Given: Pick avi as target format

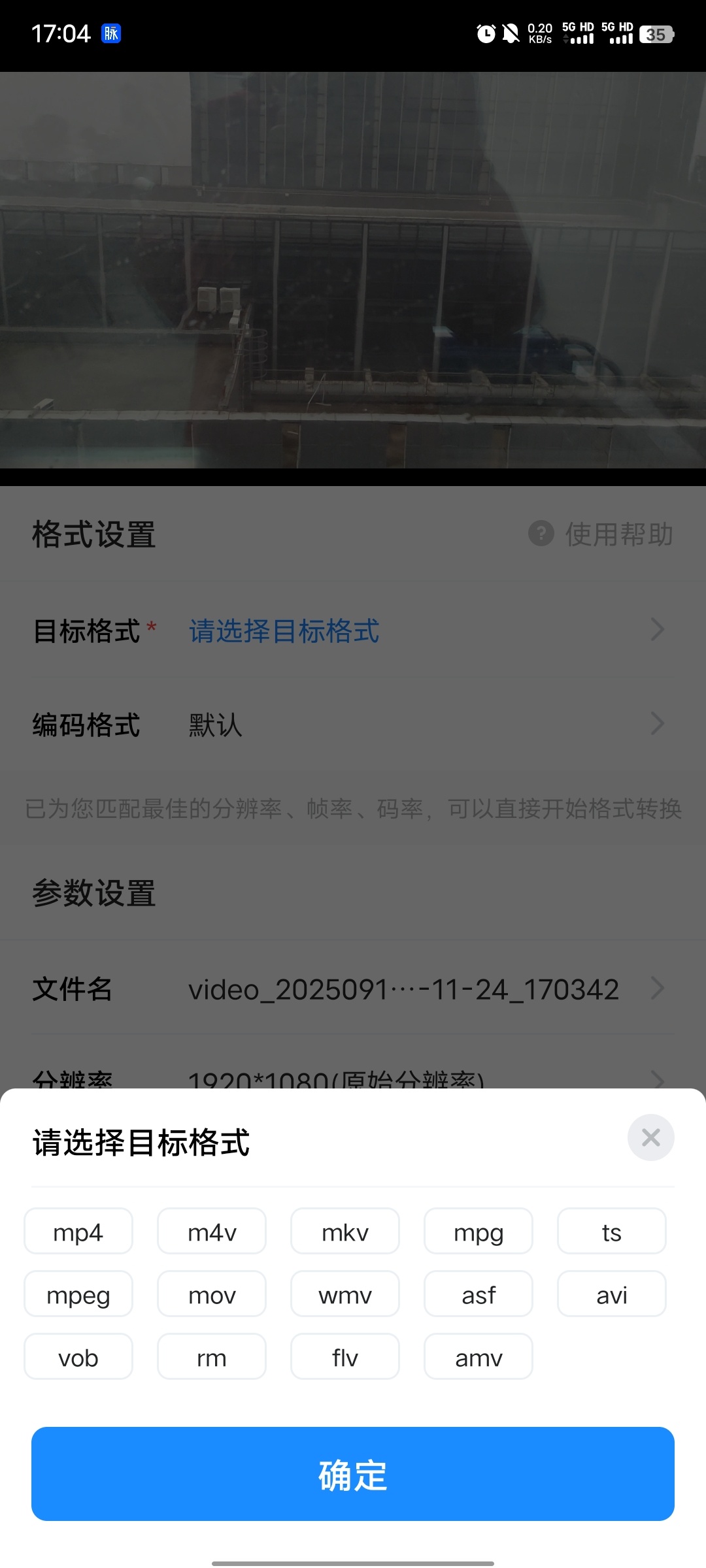Looking at the screenshot, I should [612, 1294].
